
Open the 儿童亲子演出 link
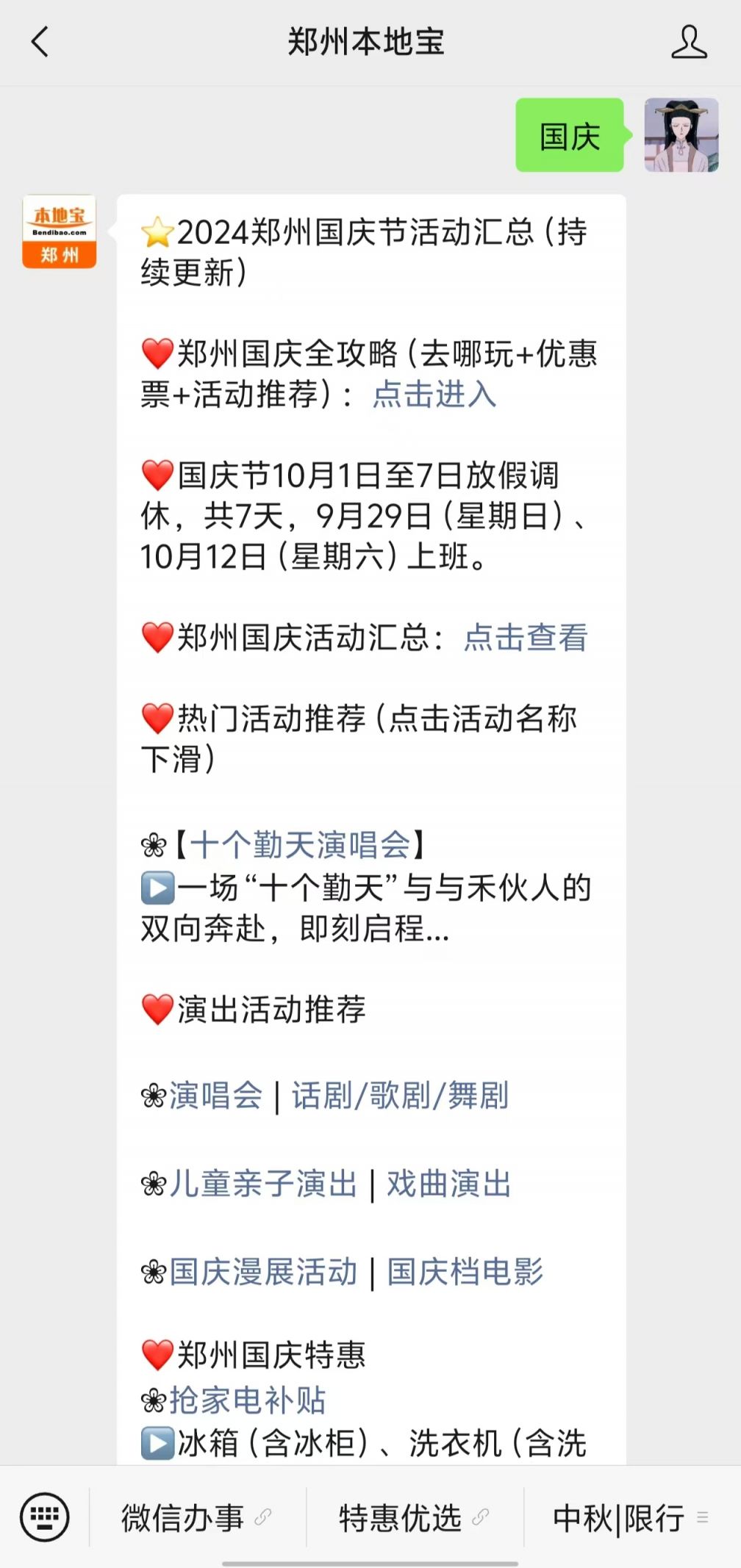(263, 1184)
